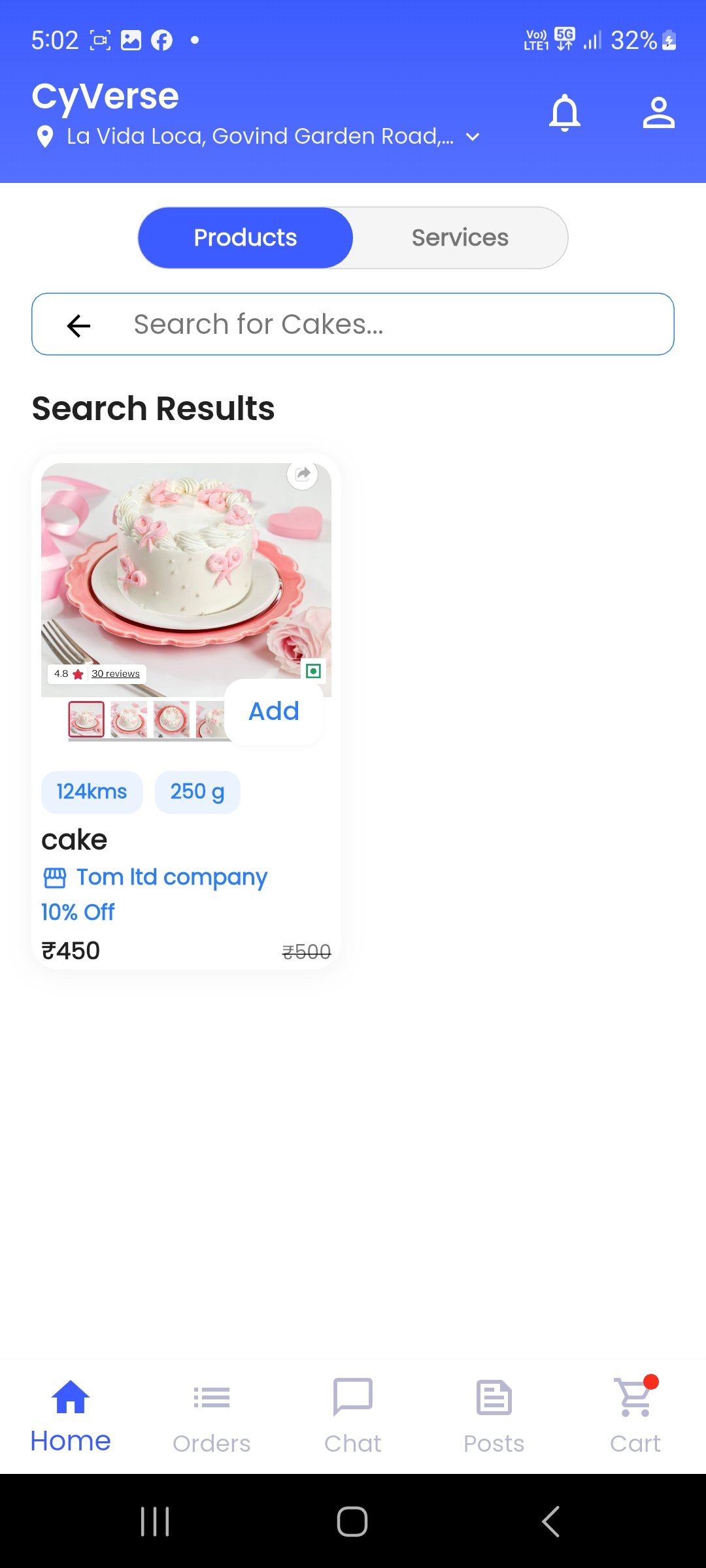Select the Products tab
The image size is (706, 1568).
tap(246, 238)
